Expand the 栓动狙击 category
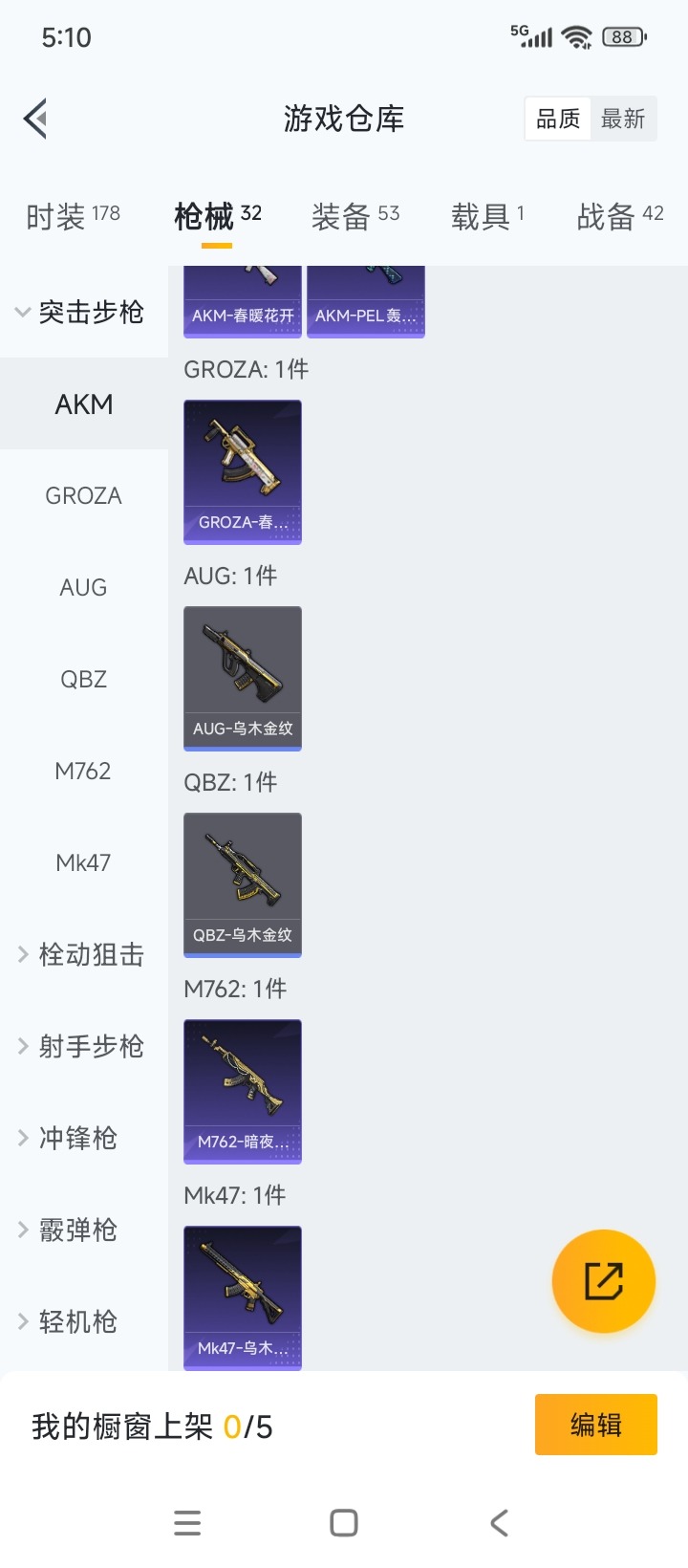 (x=81, y=955)
